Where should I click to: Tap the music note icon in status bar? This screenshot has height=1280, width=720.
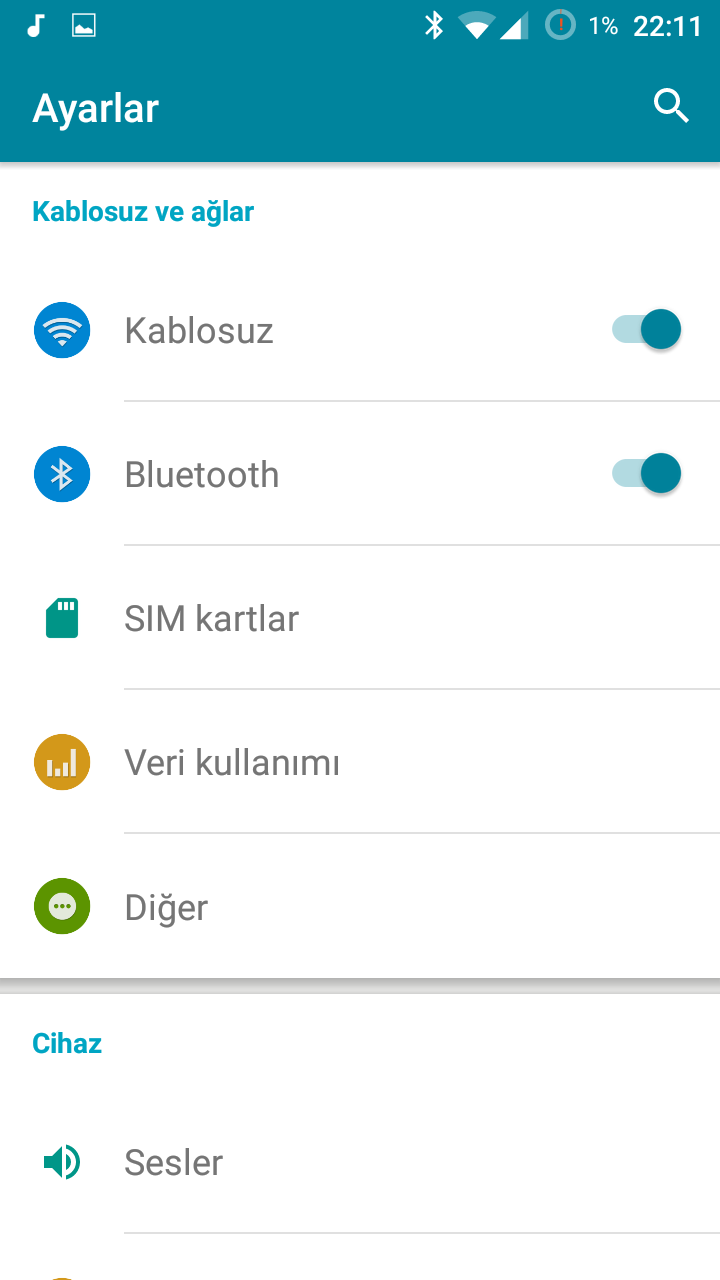[33, 26]
